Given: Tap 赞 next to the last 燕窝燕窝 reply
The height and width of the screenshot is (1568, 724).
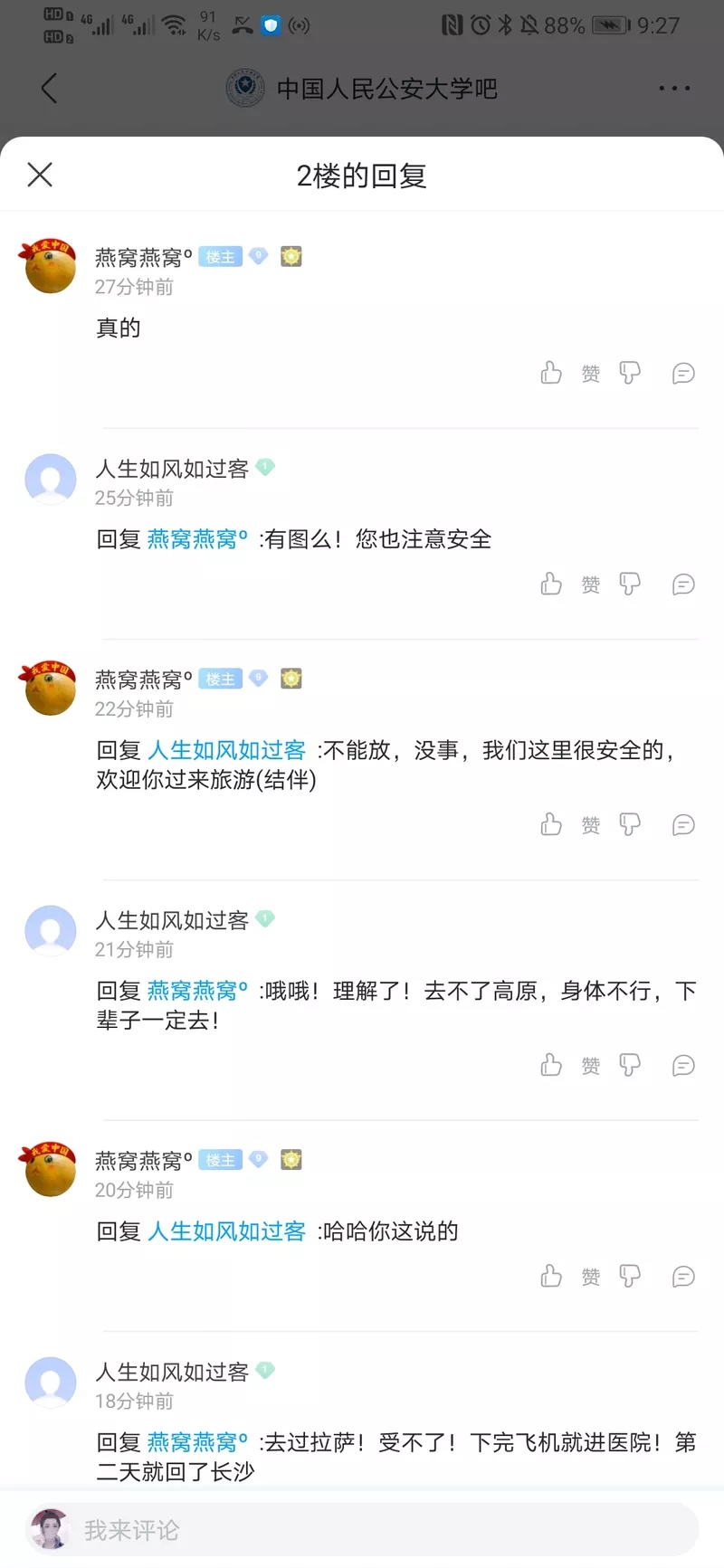Looking at the screenshot, I should pyautogui.click(x=590, y=1276).
